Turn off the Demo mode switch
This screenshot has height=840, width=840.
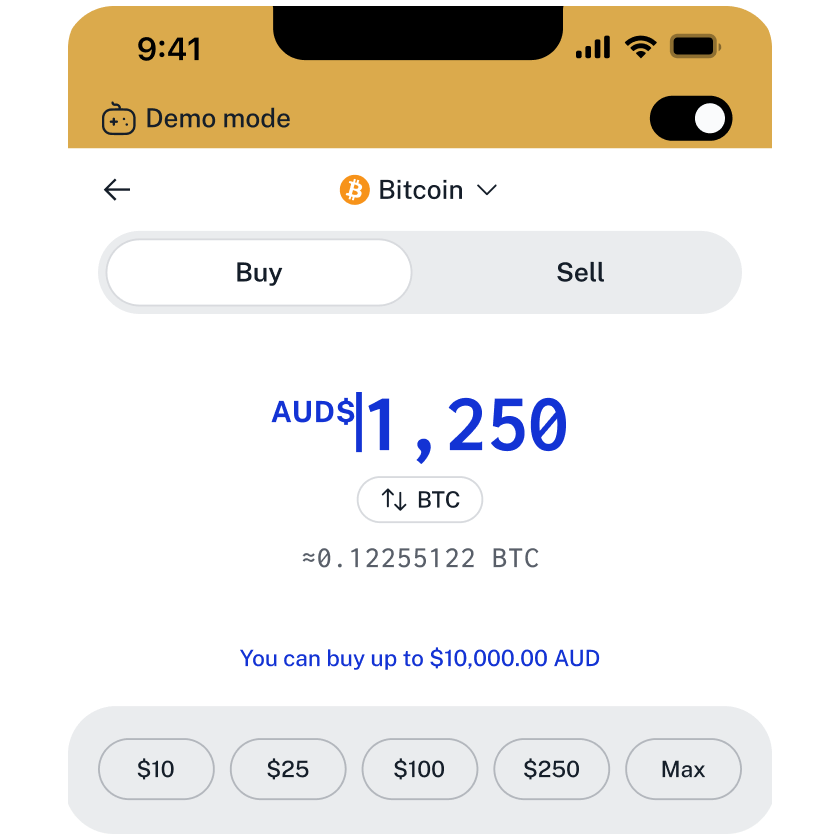click(691, 119)
